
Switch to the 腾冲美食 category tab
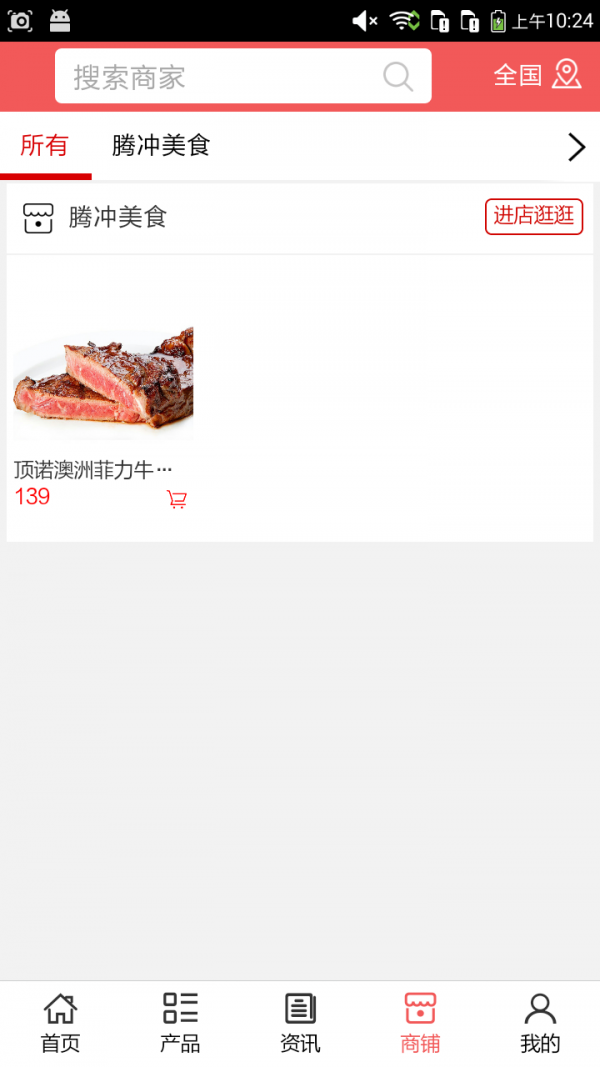click(x=161, y=146)
